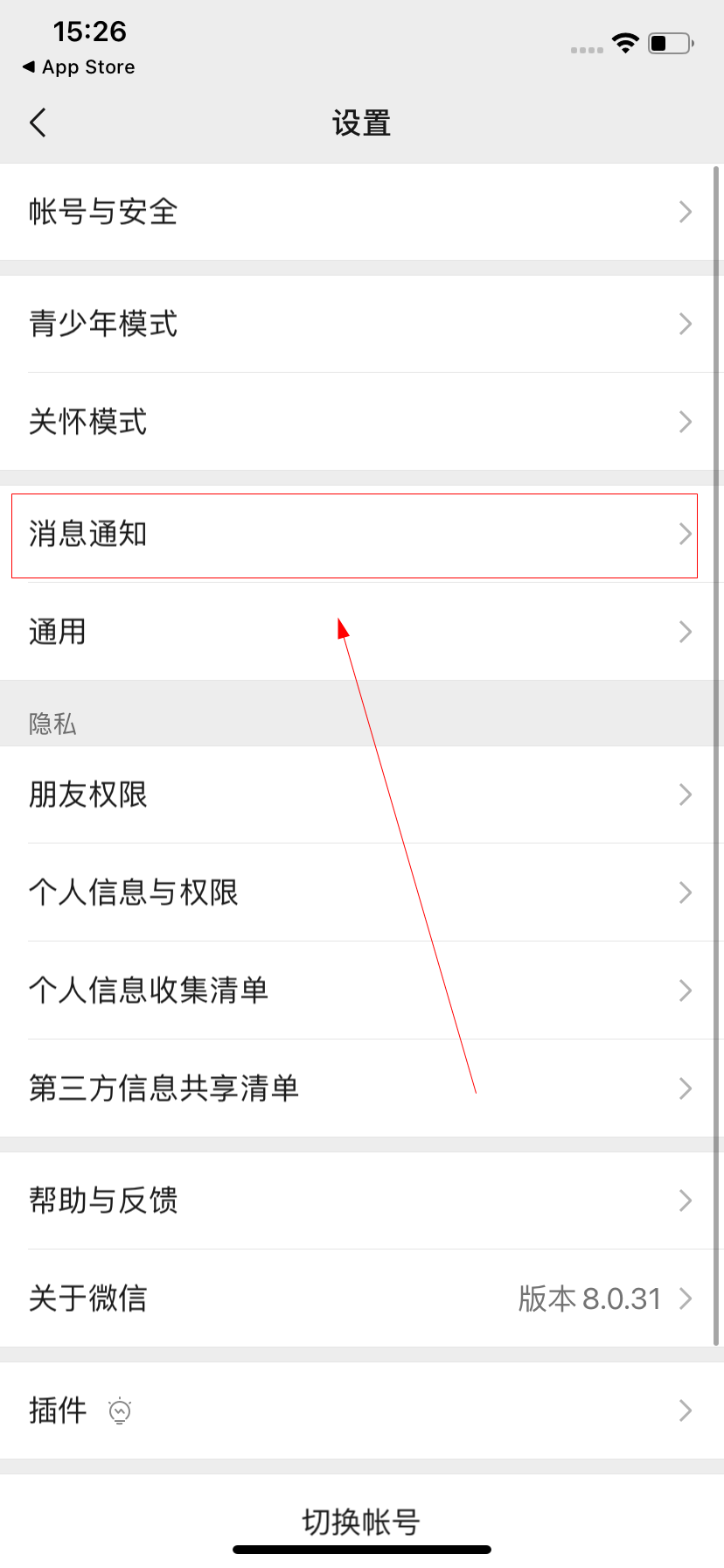
Task: Open 帮助与反馈
Action: [x=362, y=1200]
